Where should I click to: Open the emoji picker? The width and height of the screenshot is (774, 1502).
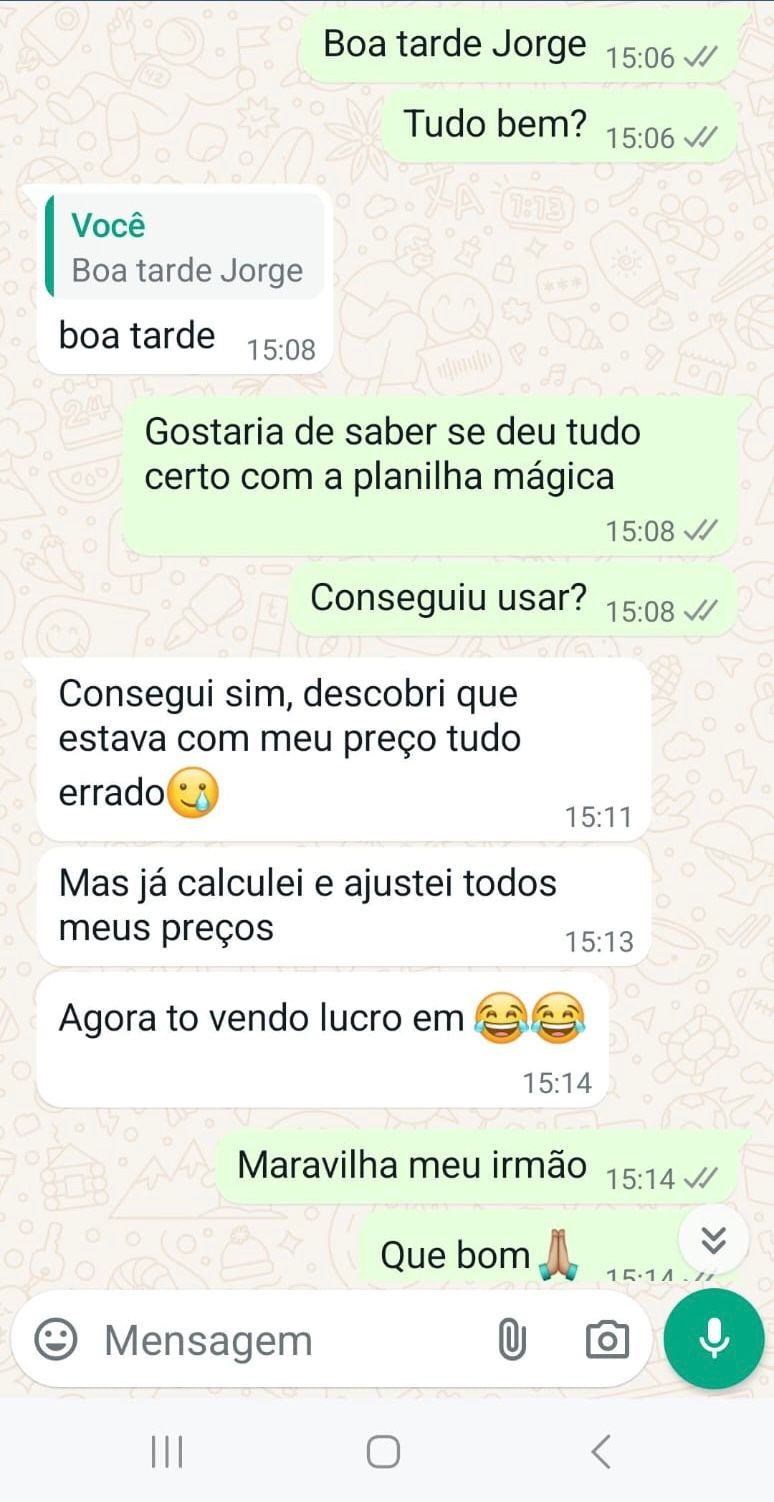[x=56, y=1340]
